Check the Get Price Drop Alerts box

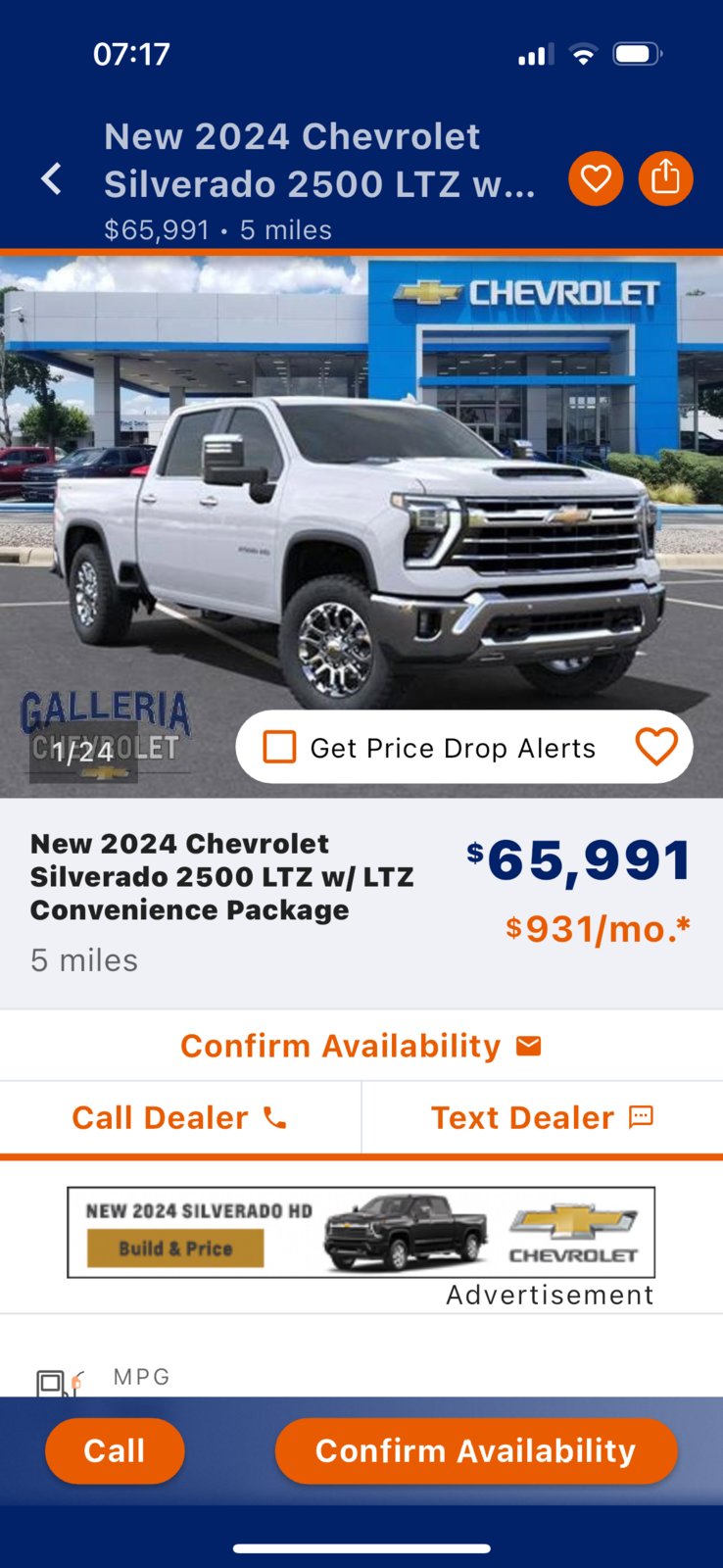pyautogui.click(x=280, y=747)
